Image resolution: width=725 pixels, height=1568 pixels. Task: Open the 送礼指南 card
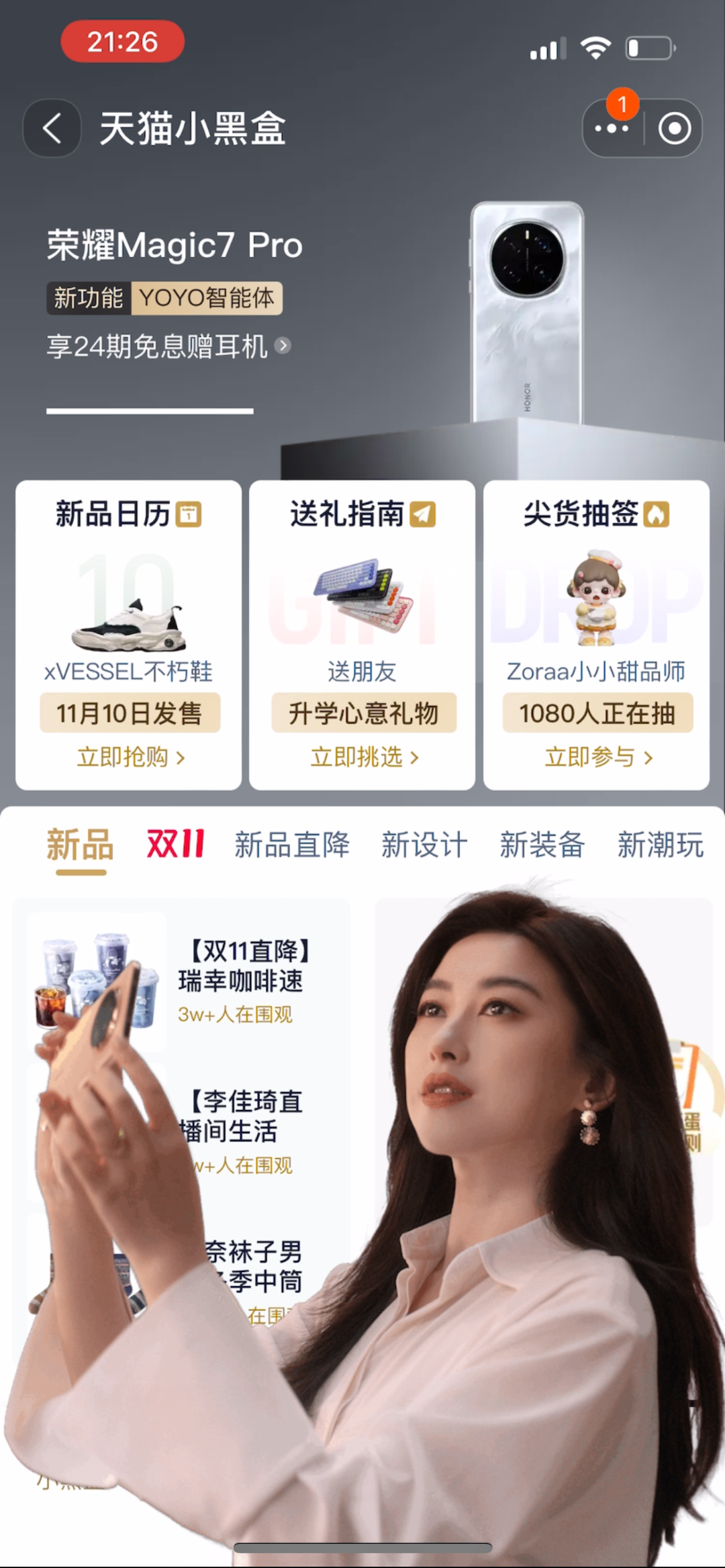click(x=362, y=515)
